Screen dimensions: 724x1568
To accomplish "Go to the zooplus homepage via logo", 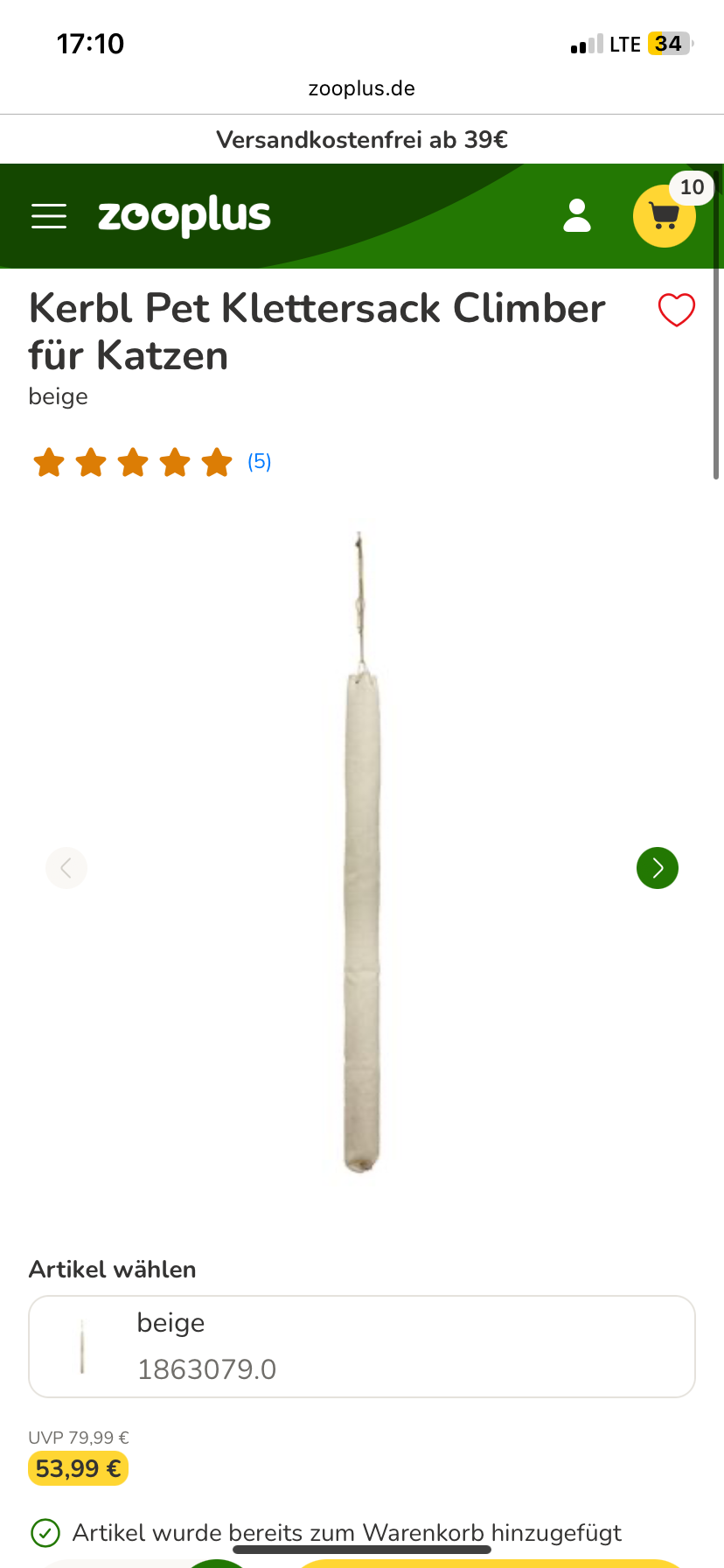I will 184,215.
